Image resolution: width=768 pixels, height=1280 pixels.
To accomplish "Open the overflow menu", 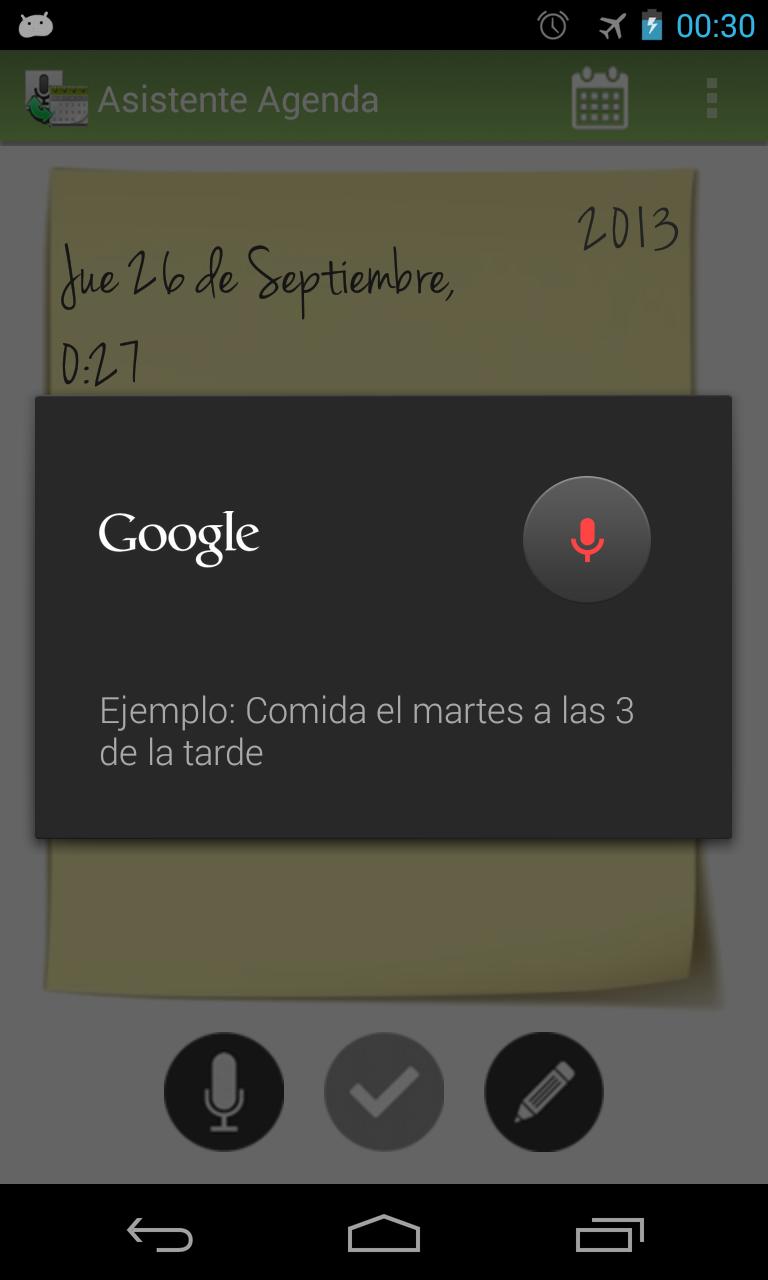I will point(712,98).
